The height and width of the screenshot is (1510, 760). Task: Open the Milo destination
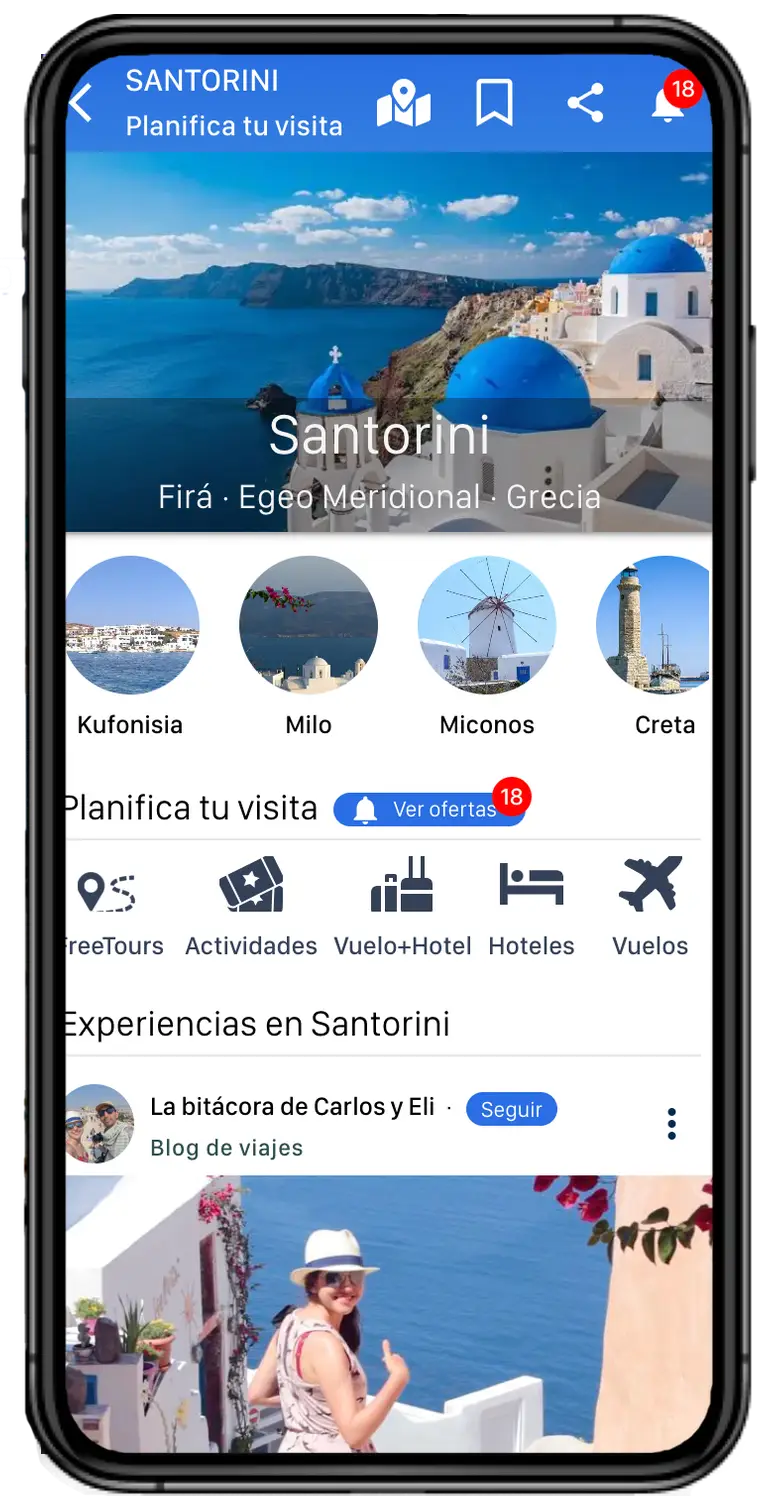click(x=308, y=626)
